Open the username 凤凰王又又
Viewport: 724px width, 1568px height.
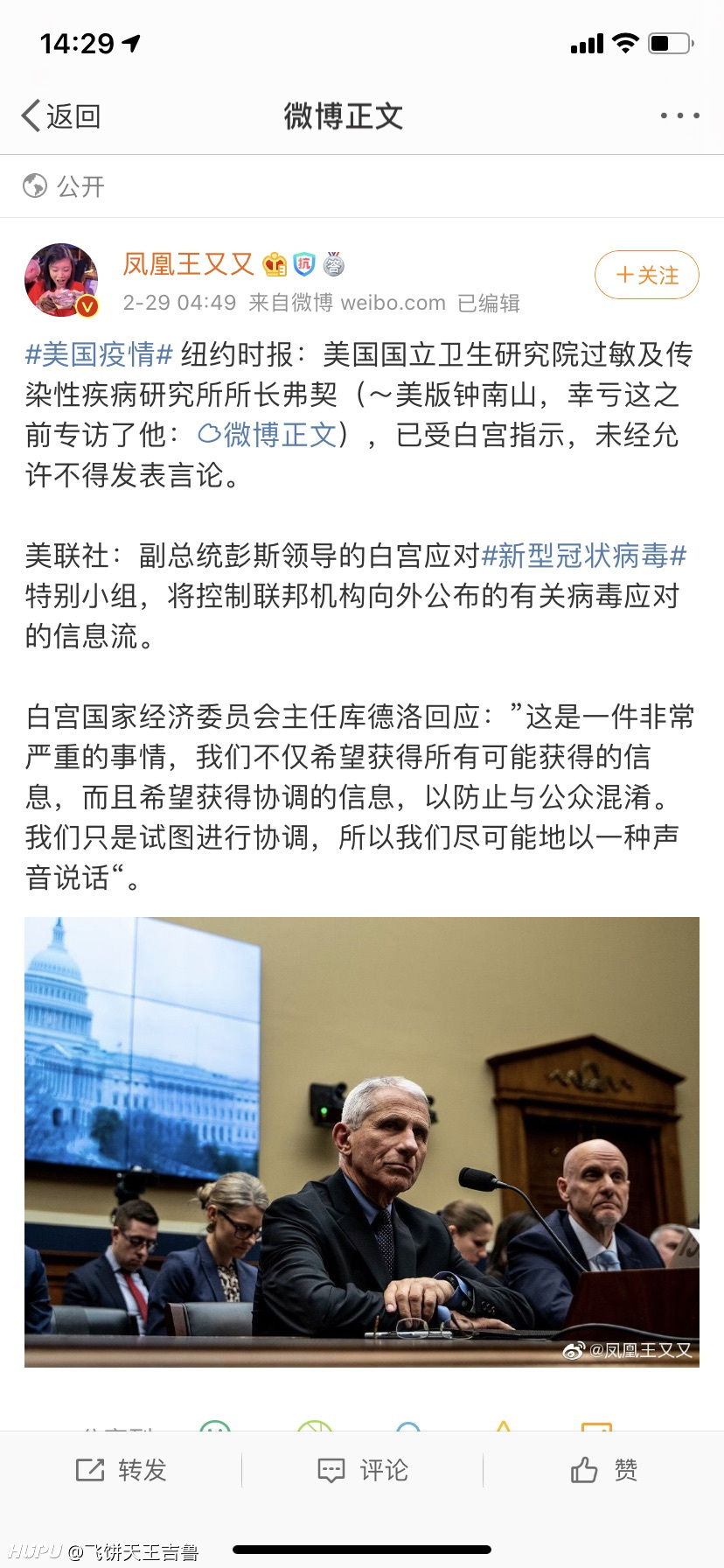188,263
